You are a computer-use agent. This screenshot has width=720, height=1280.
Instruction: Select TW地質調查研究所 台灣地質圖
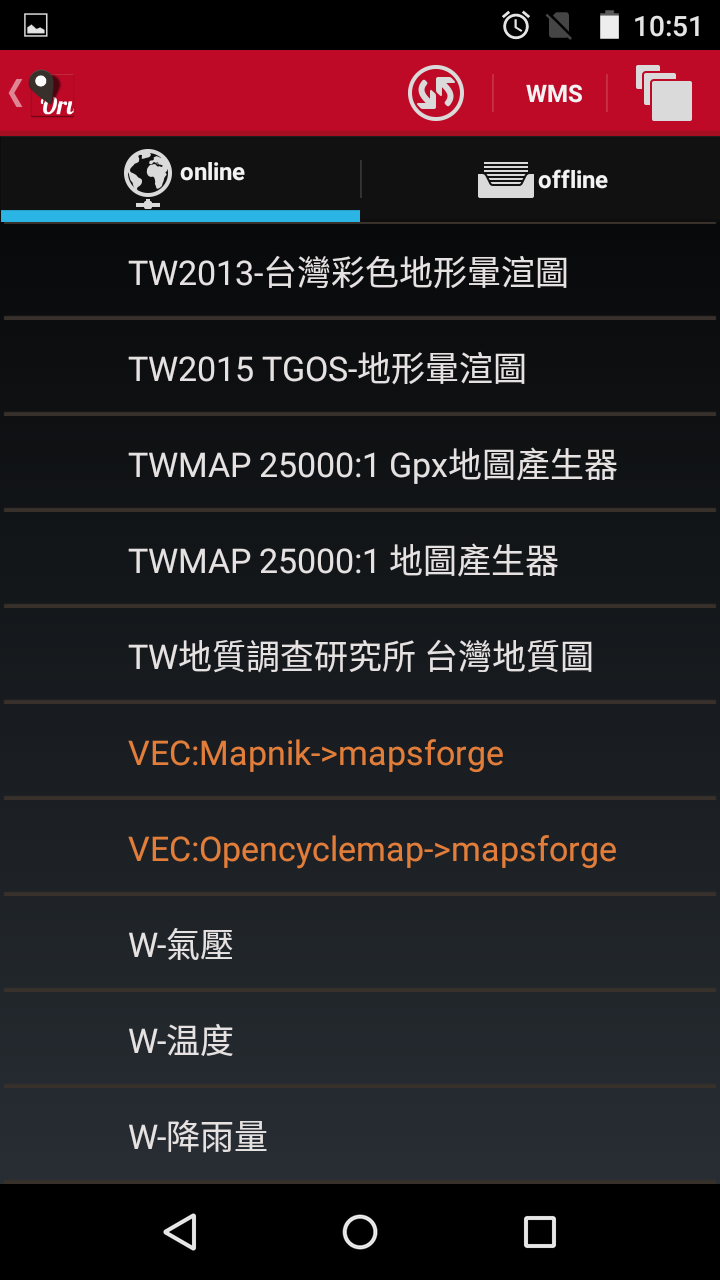click(x=360, y=657)
